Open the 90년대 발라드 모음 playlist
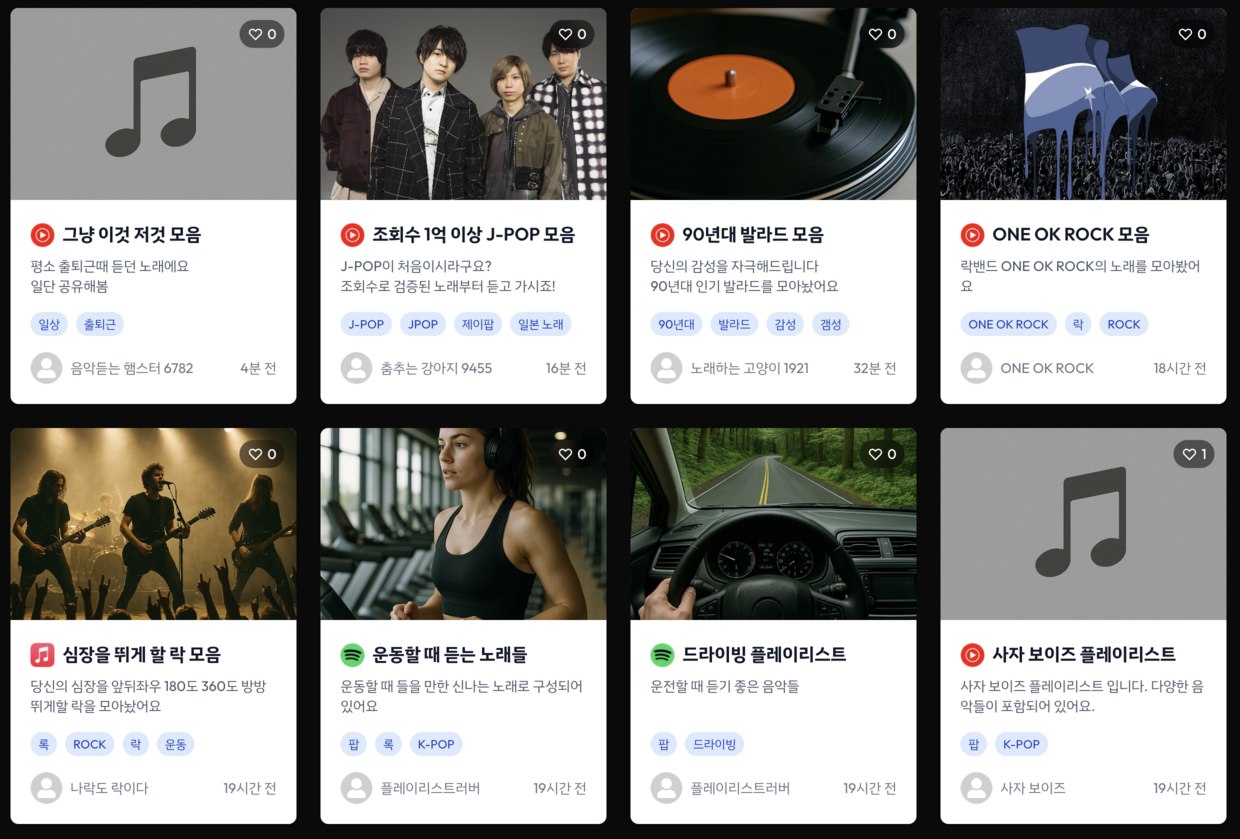1240x839 pixels. tap(752, 235)
